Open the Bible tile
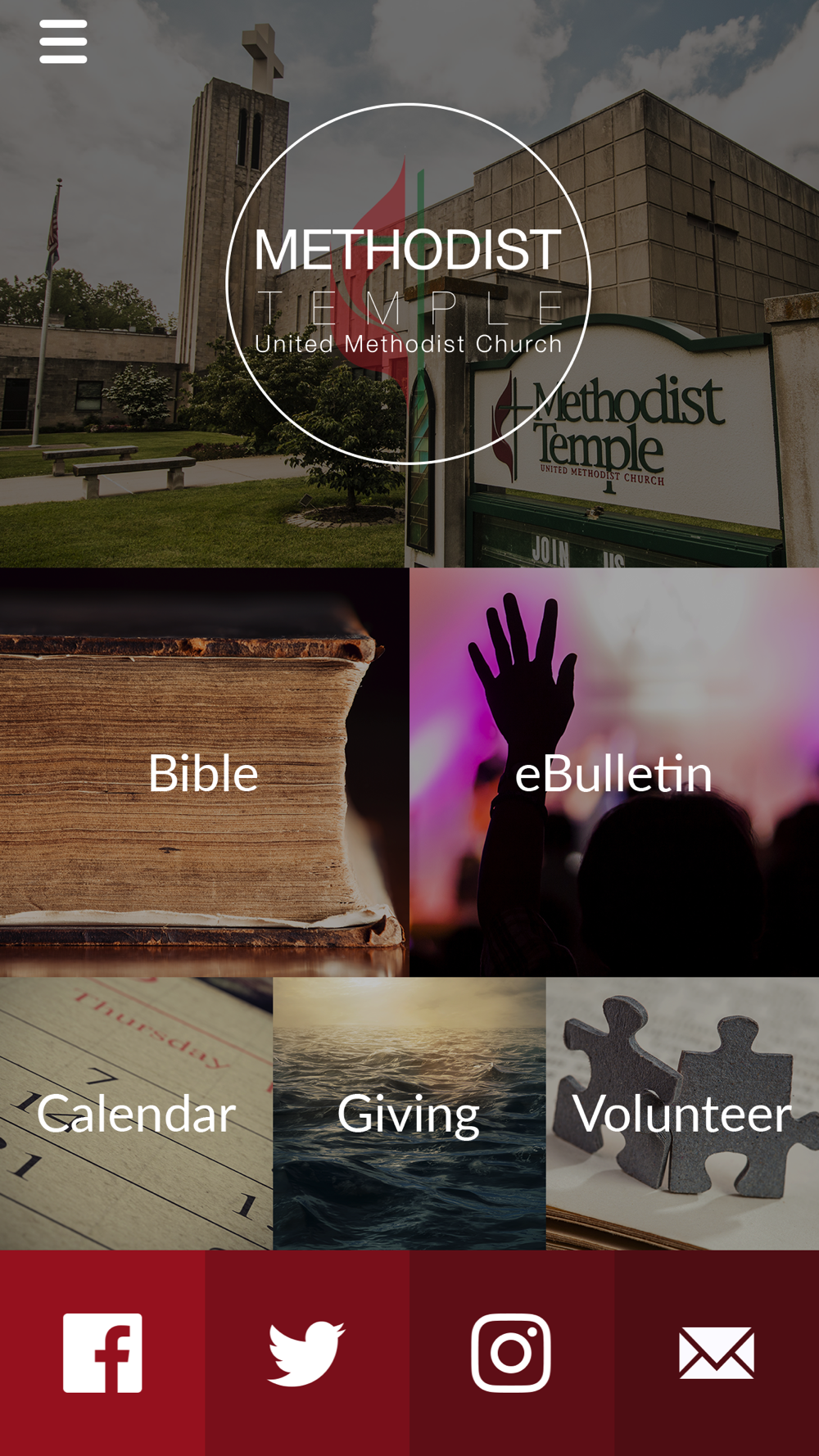The height and width of the screenshot is (1456, 819). [204, 772]
